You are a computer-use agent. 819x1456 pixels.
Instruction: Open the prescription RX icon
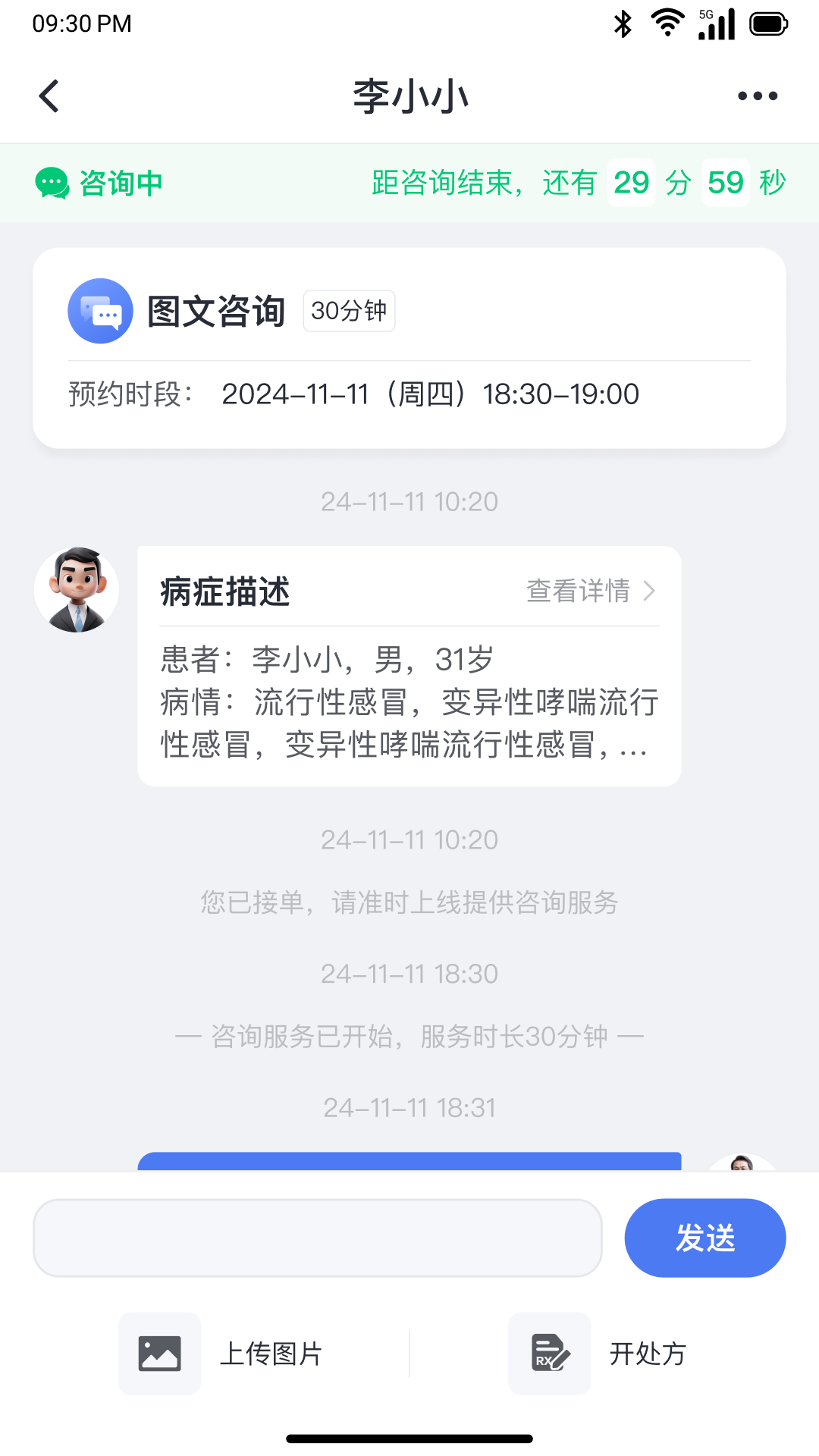(549, 1352)
